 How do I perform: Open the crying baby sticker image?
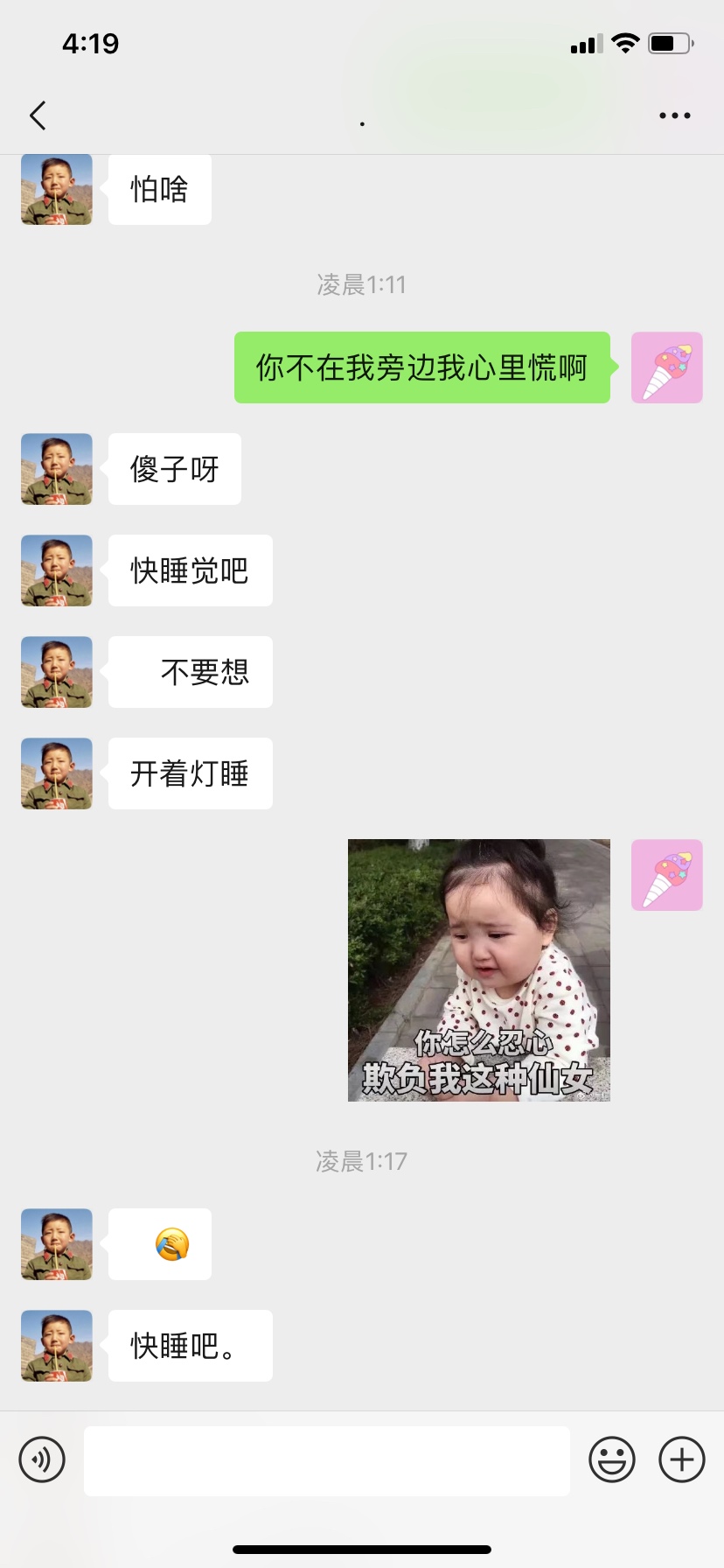click(479, 969)
